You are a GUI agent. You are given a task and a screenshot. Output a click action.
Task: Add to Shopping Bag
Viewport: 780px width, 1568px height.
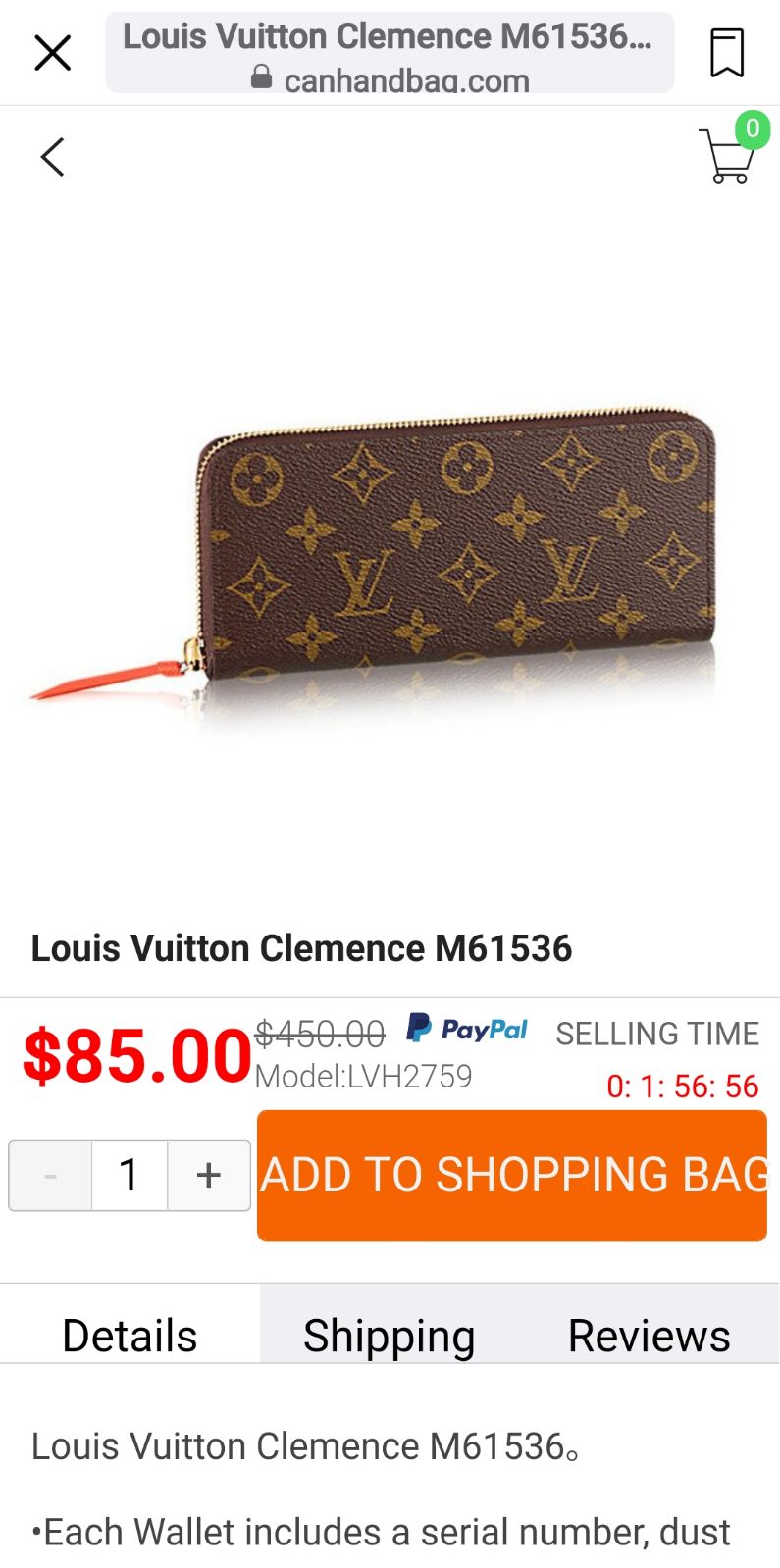click(512, 1176)
